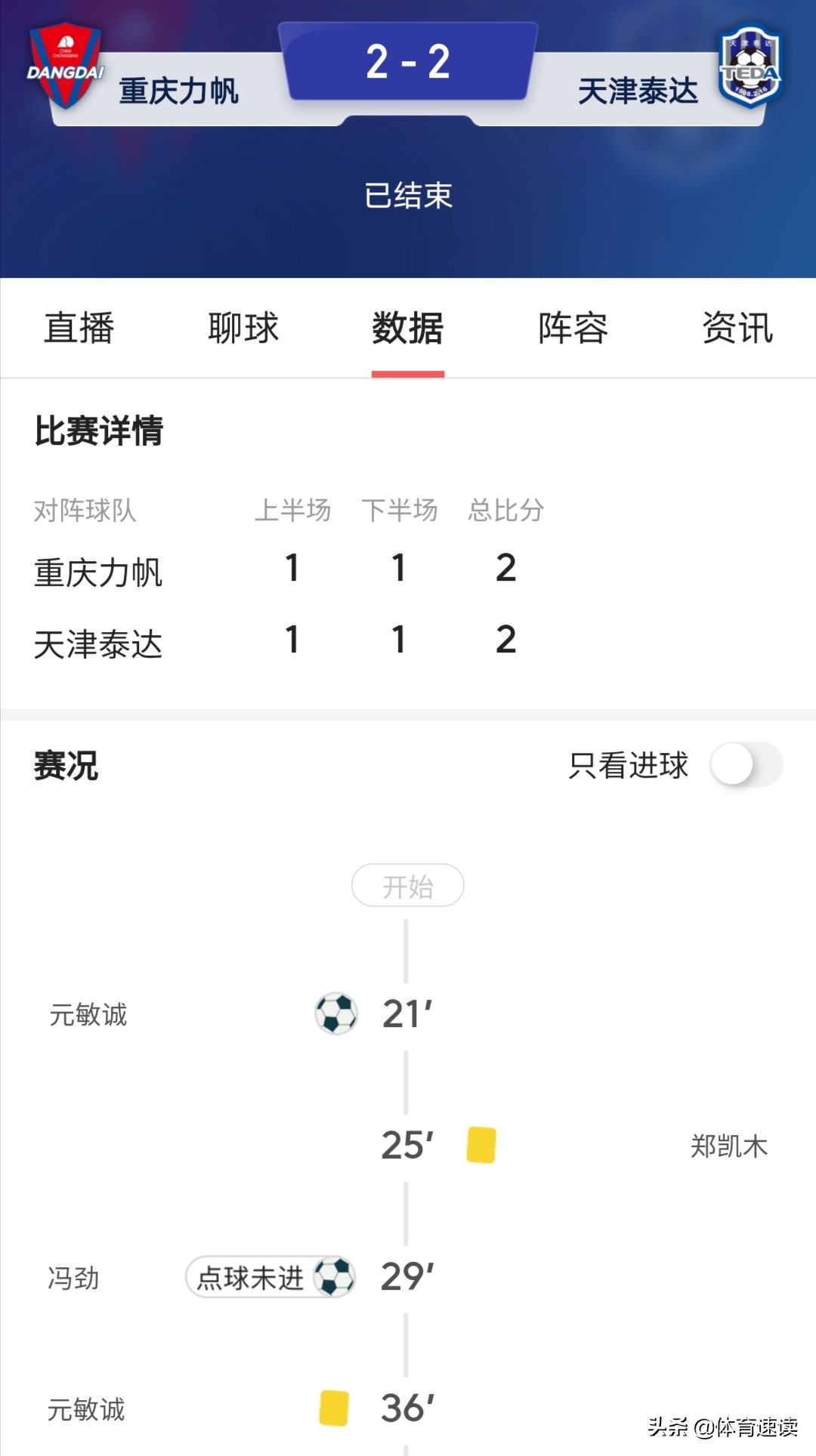
Task: Click the 2 - 2 scoreboard banner
Action: pos(408,62)
